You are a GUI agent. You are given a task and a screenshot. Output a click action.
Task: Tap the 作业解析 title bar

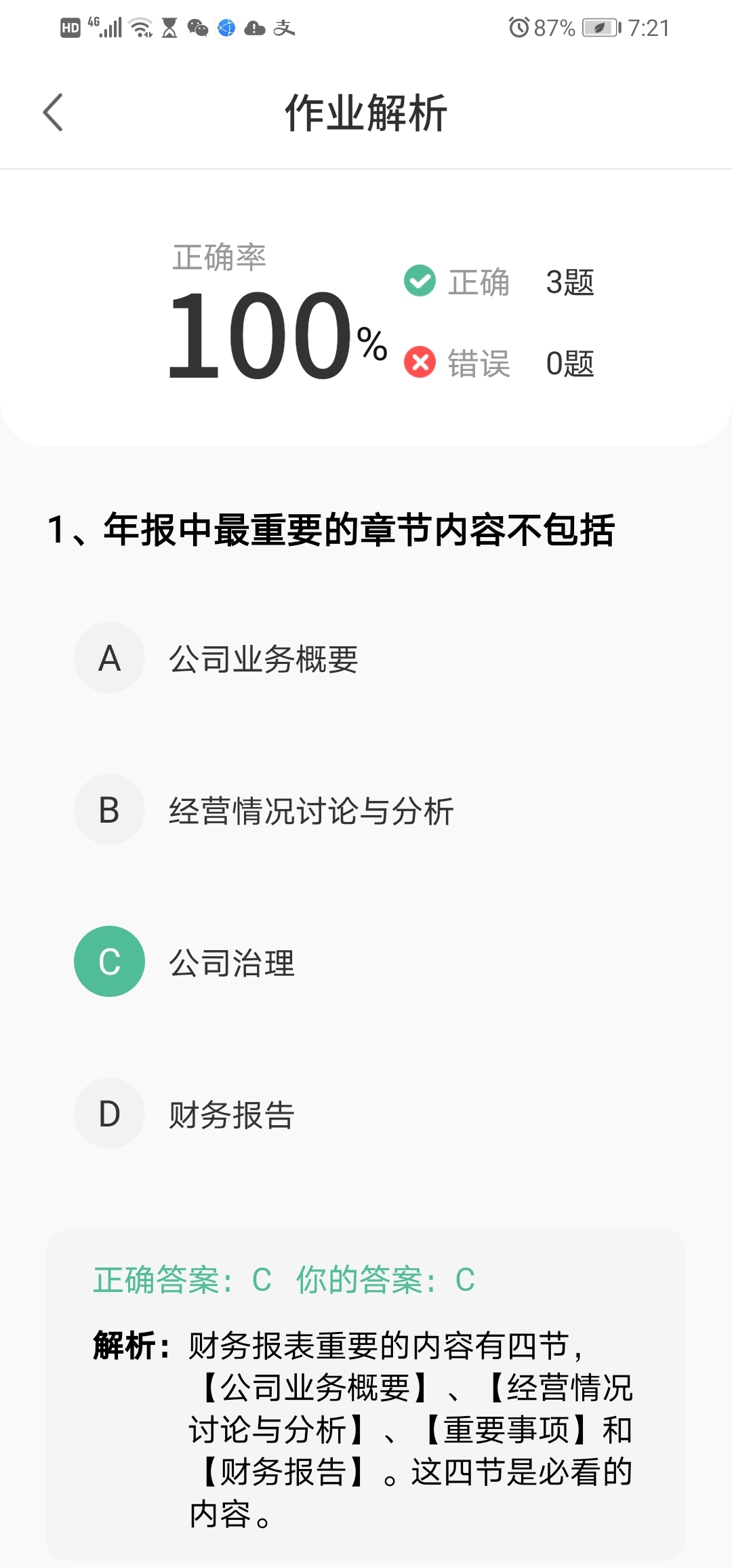[366, 112]
